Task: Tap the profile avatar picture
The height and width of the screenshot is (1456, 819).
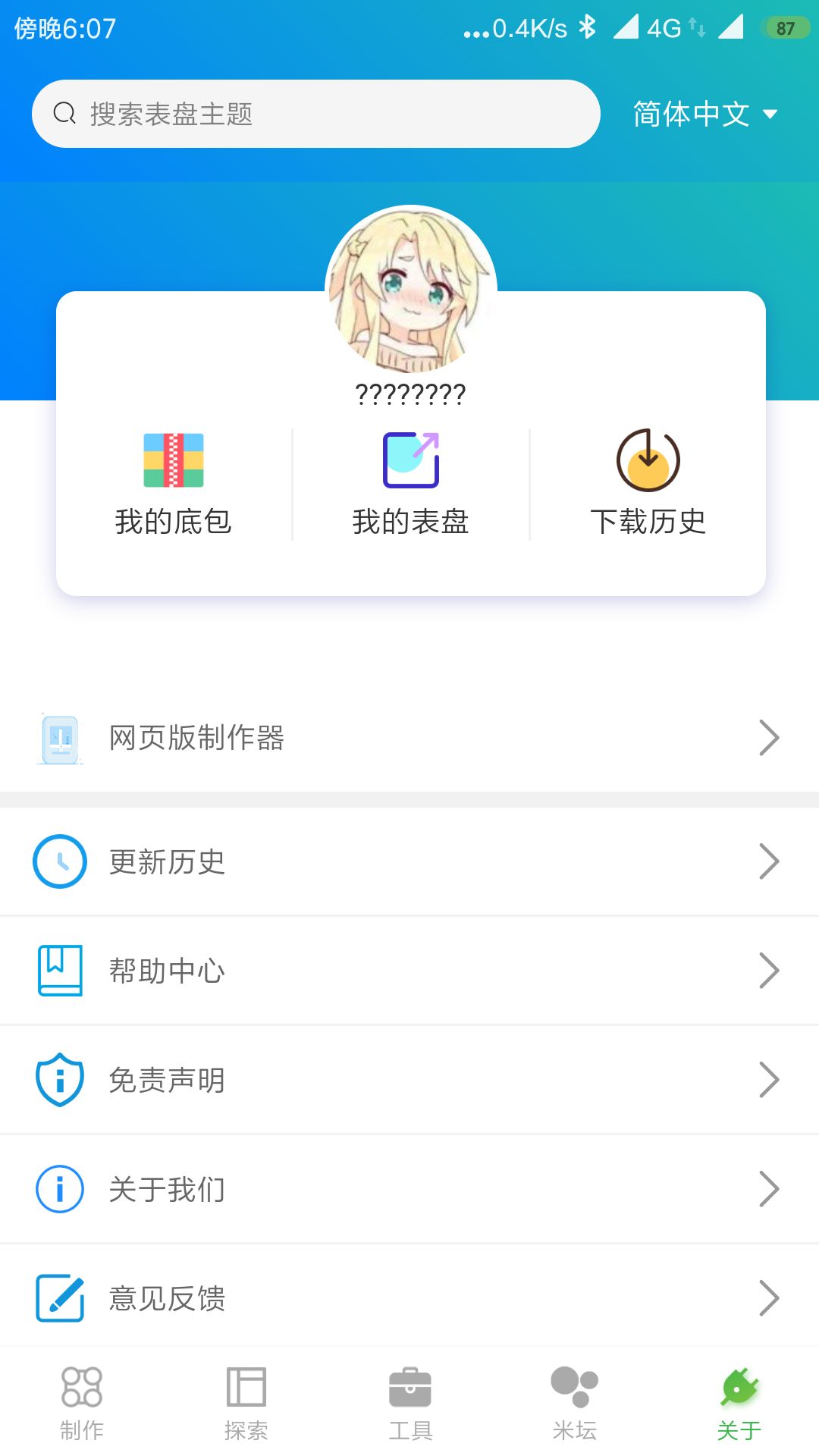Action: point(410,290)
